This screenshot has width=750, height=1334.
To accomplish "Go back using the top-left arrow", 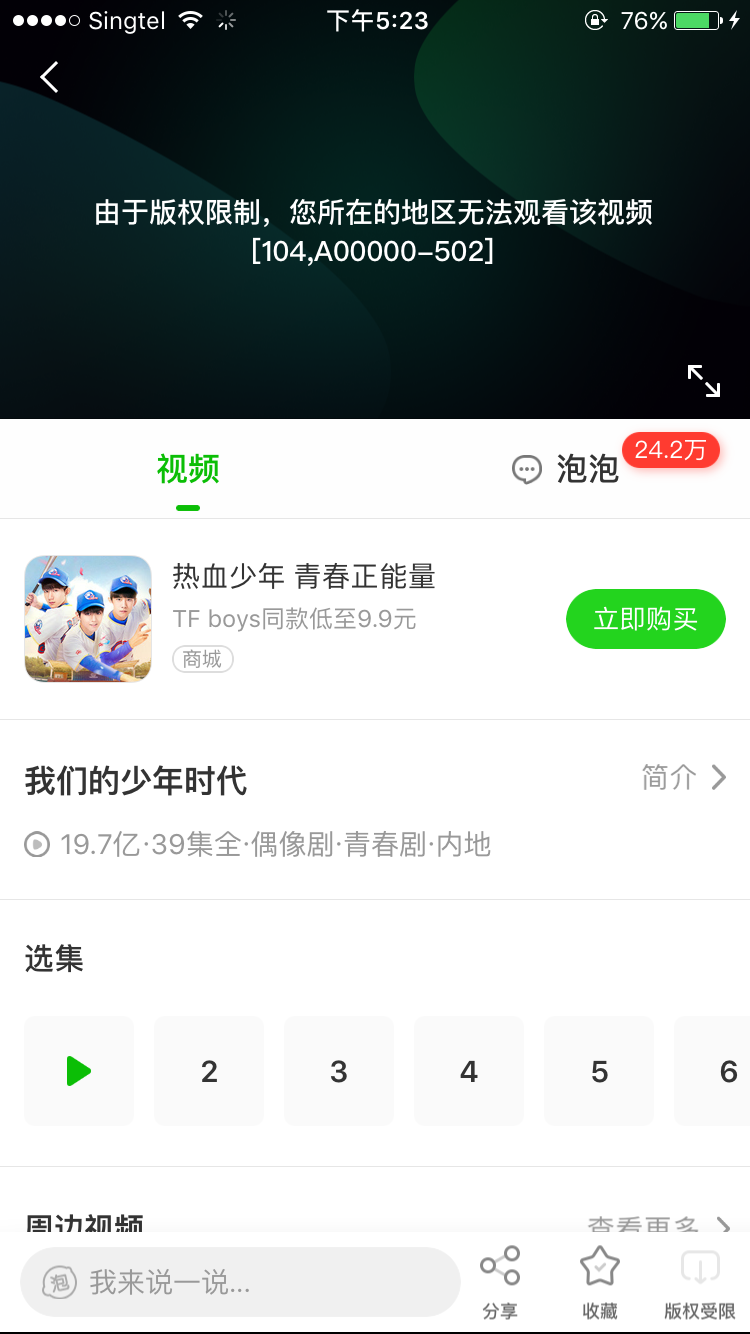I will 49,77.
